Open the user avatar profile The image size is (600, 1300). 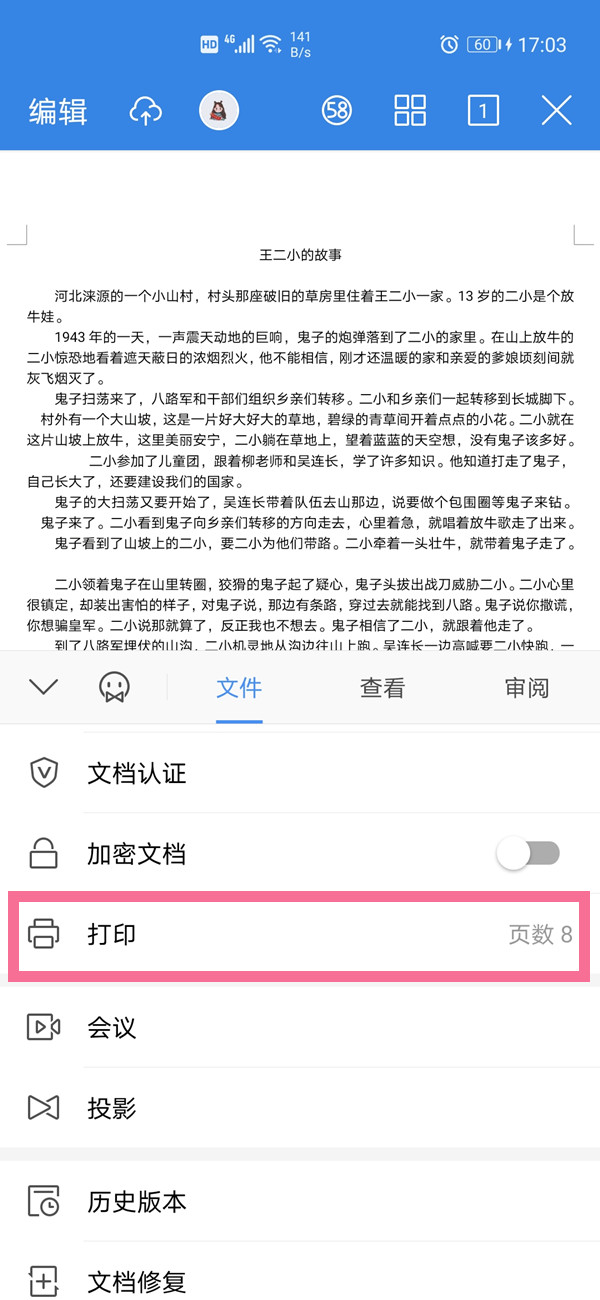pyautogui.click(x=218, y=111)
